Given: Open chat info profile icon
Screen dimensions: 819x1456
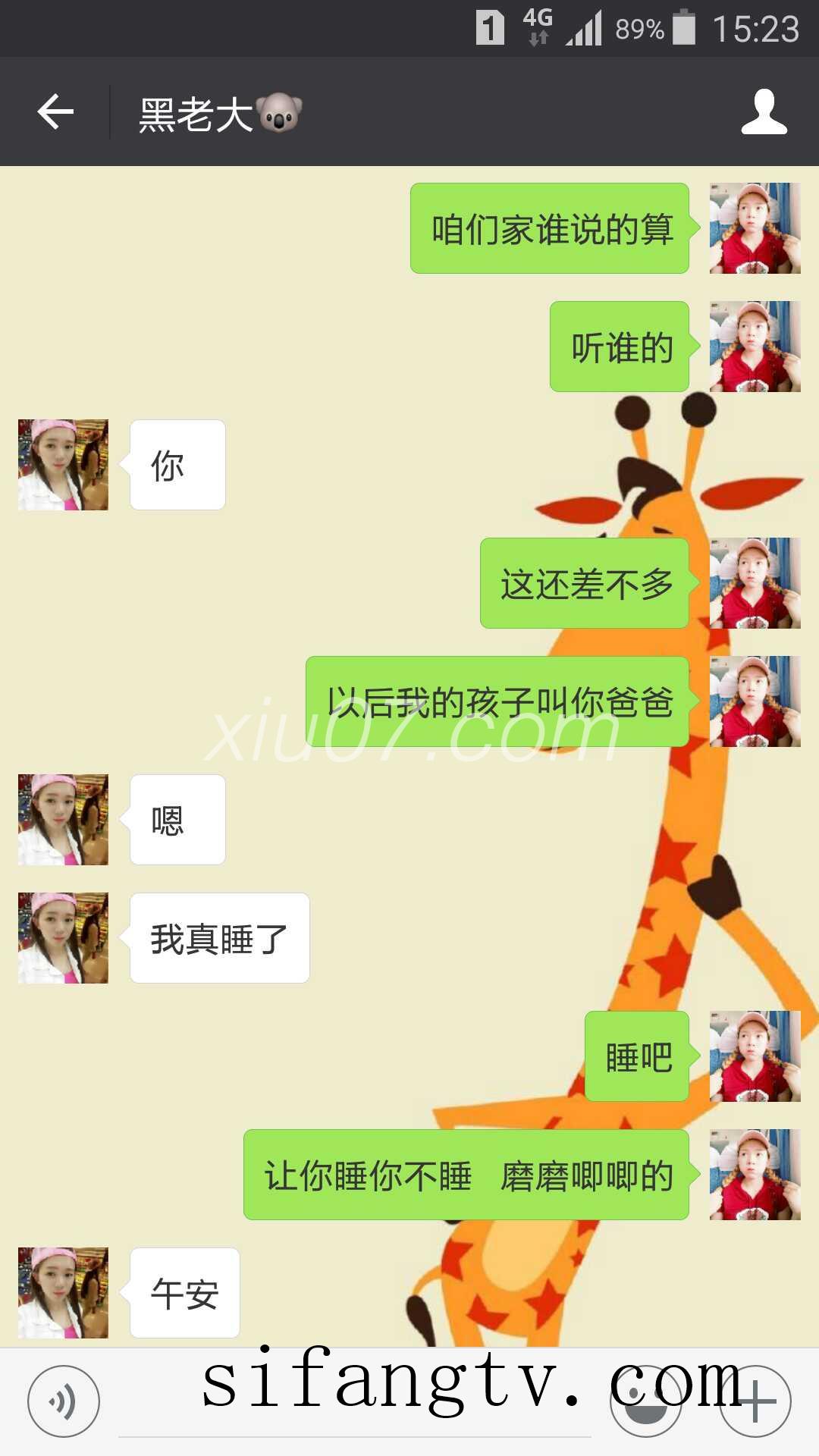Looking at the screenshot, I should click(x=764, y=112).
